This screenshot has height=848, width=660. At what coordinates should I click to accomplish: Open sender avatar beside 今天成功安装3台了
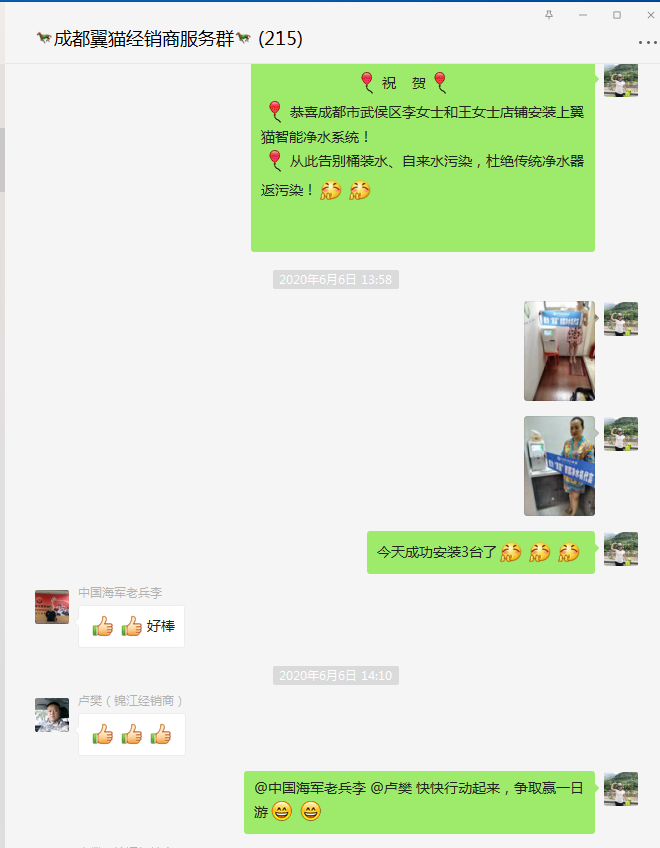click(620, 549)
